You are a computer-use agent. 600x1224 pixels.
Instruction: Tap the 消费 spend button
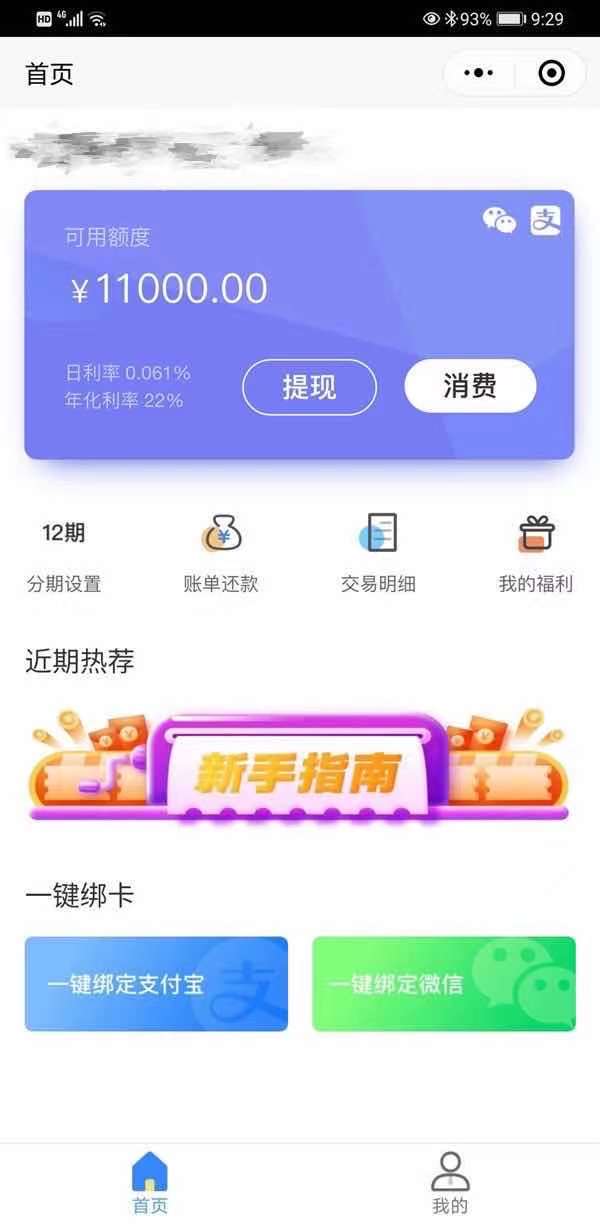click(x=470, y=386)
